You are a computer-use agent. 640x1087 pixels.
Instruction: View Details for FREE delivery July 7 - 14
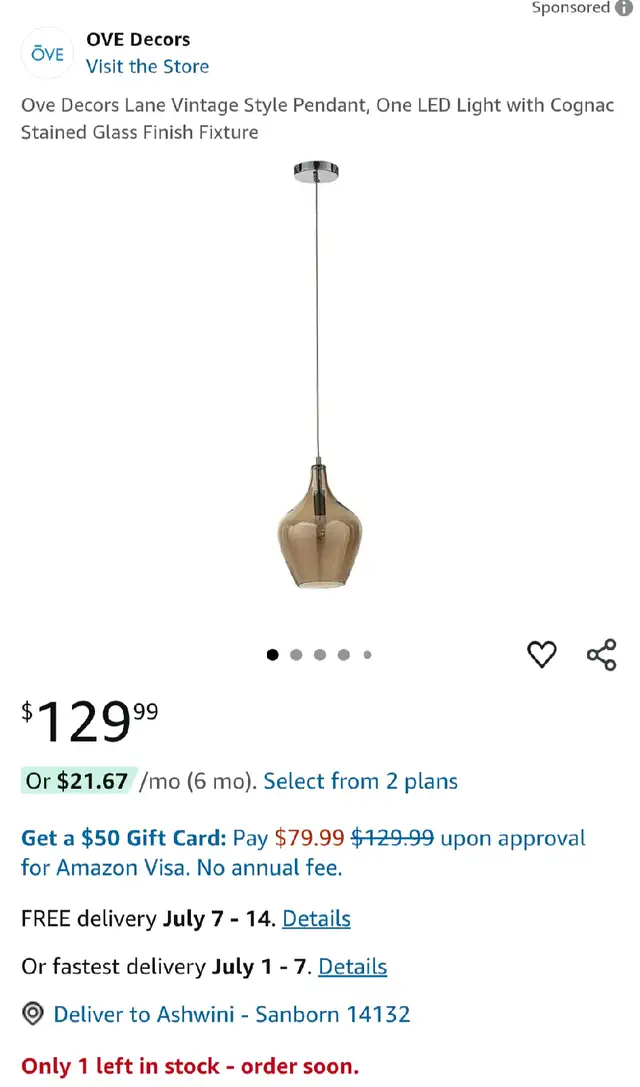316,919
